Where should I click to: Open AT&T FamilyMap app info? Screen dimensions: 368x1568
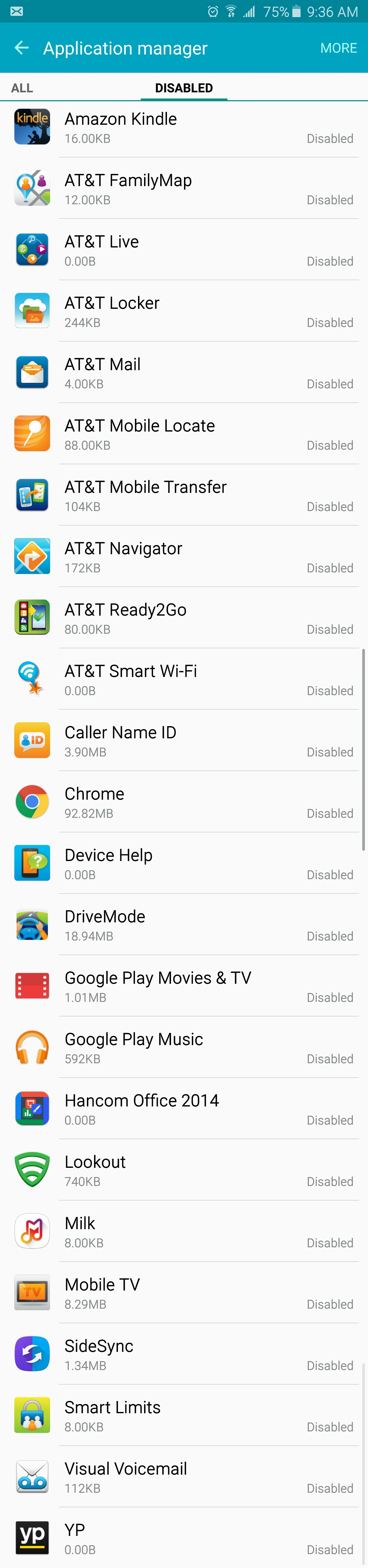tap(184, 189)
